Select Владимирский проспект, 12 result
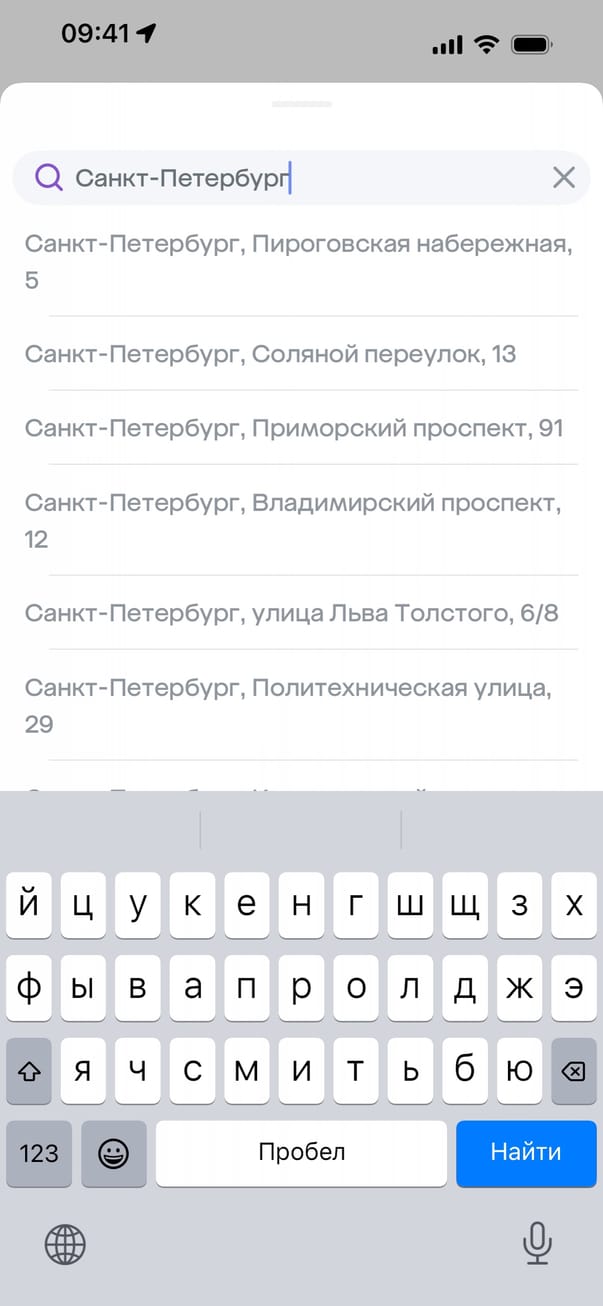Viewport: 603px width, 1306px height. [291, 521]
